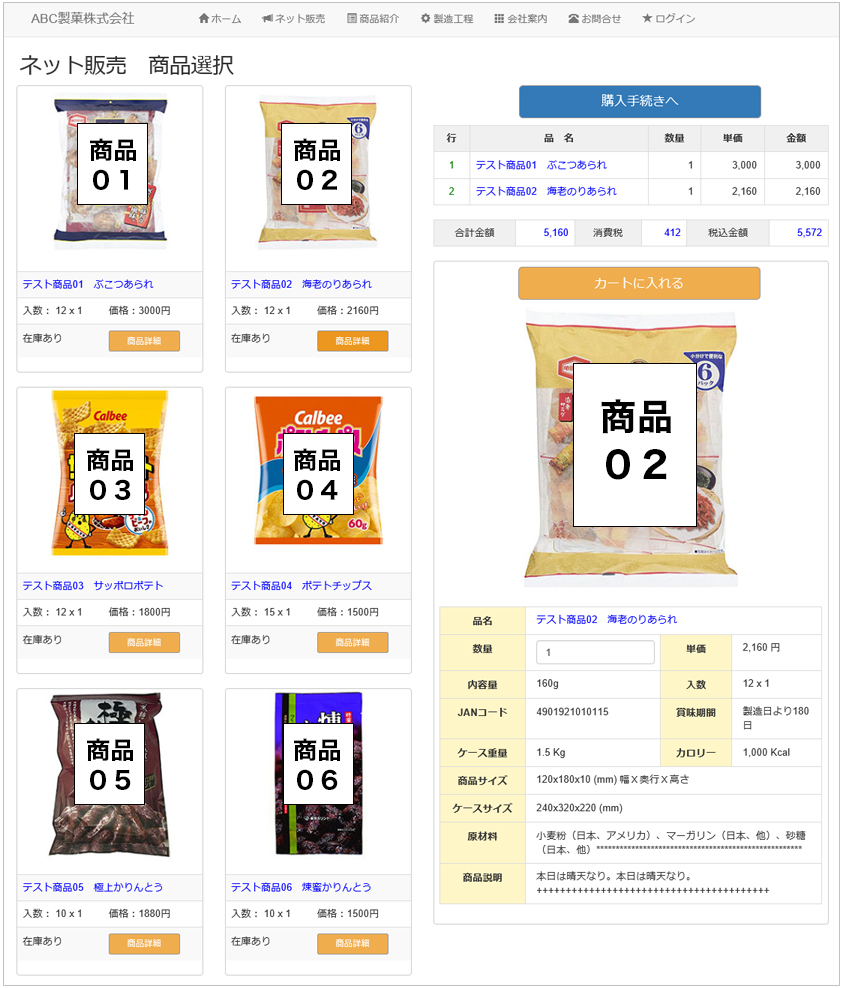The width and height of the screenshot is (844, 988).
Task: Open 商品紹介 page
Action: tap(373, 19)
